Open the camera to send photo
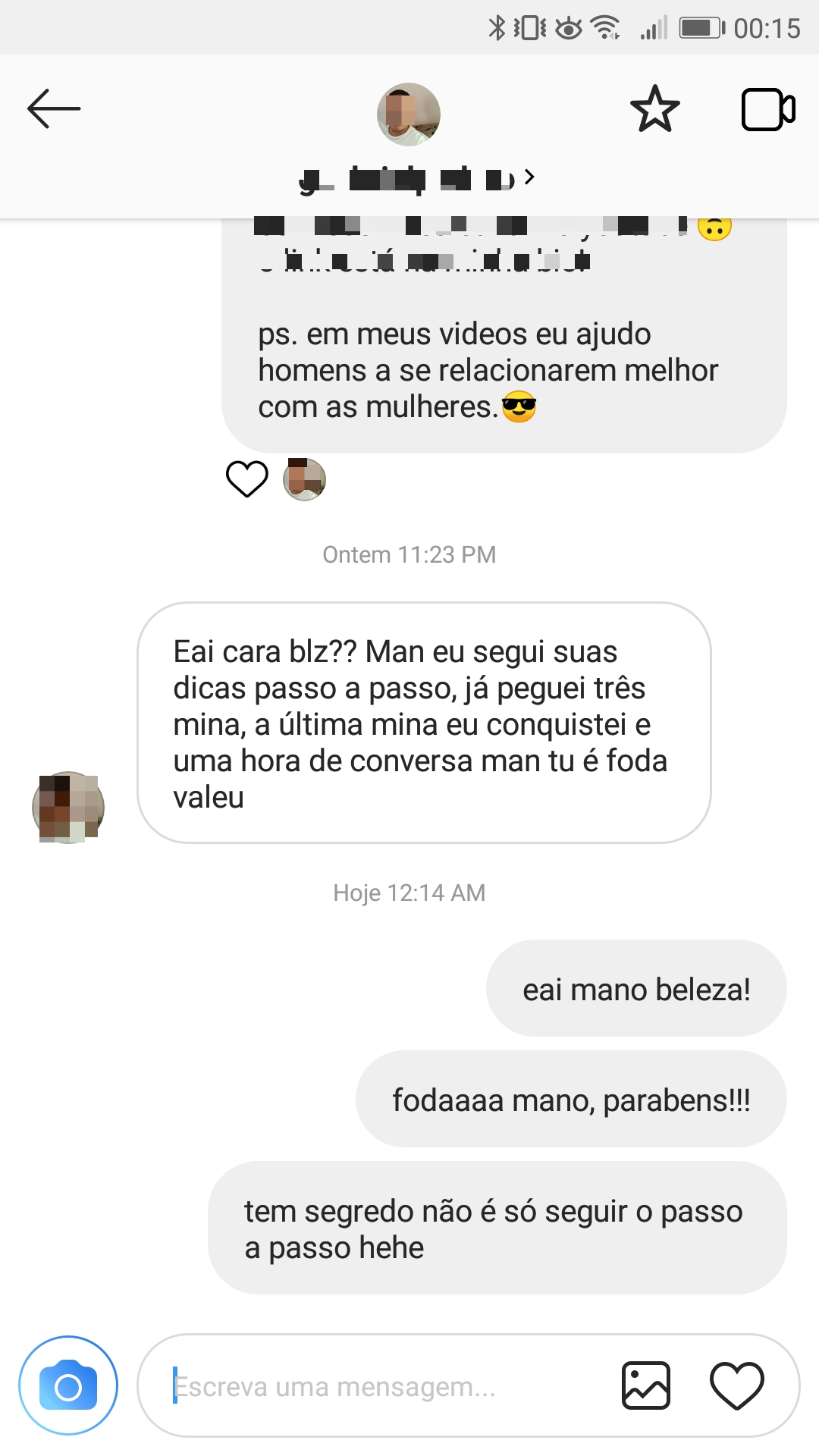819x1456 pixels. pyautogui.click(x=68, y=1385)
